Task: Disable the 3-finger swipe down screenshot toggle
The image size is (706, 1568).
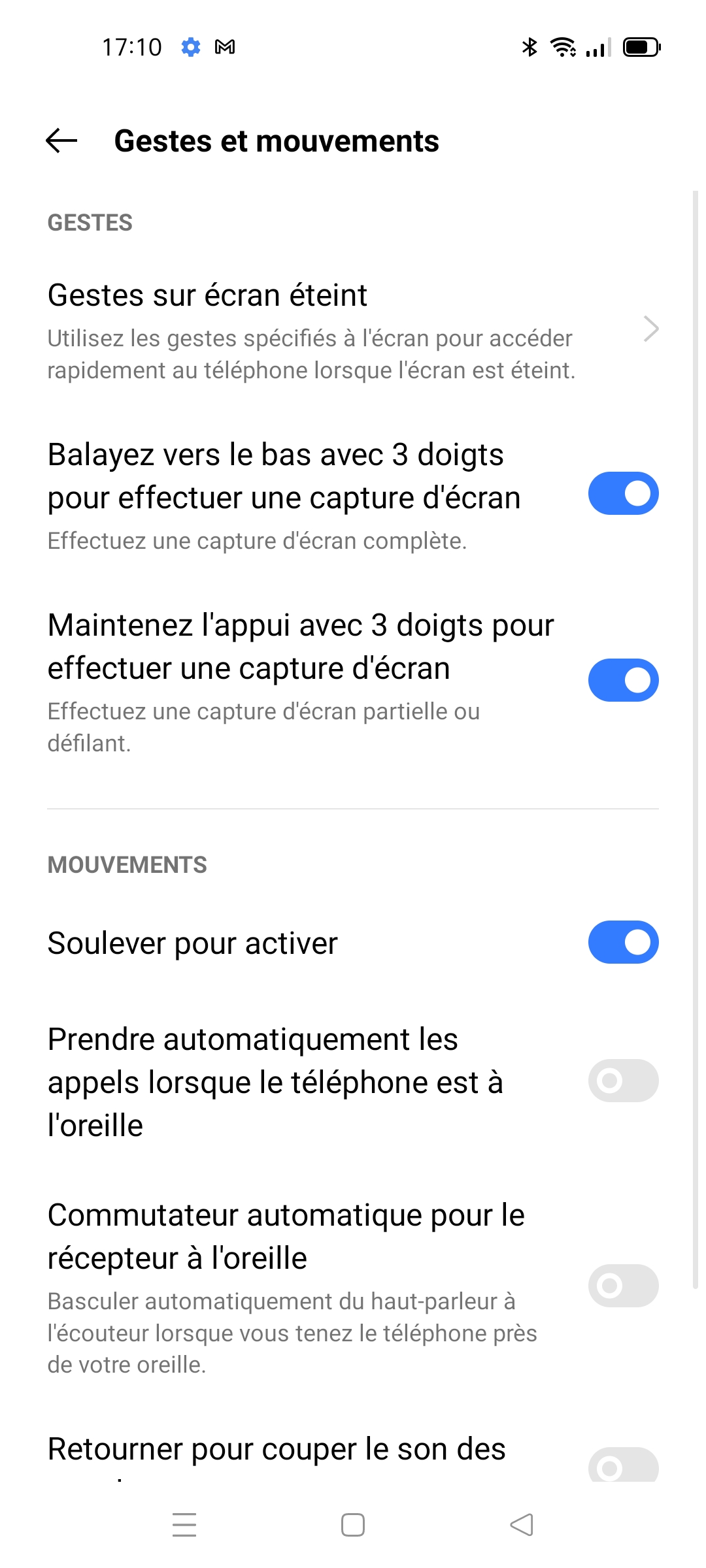Action: tap(623, 493)
